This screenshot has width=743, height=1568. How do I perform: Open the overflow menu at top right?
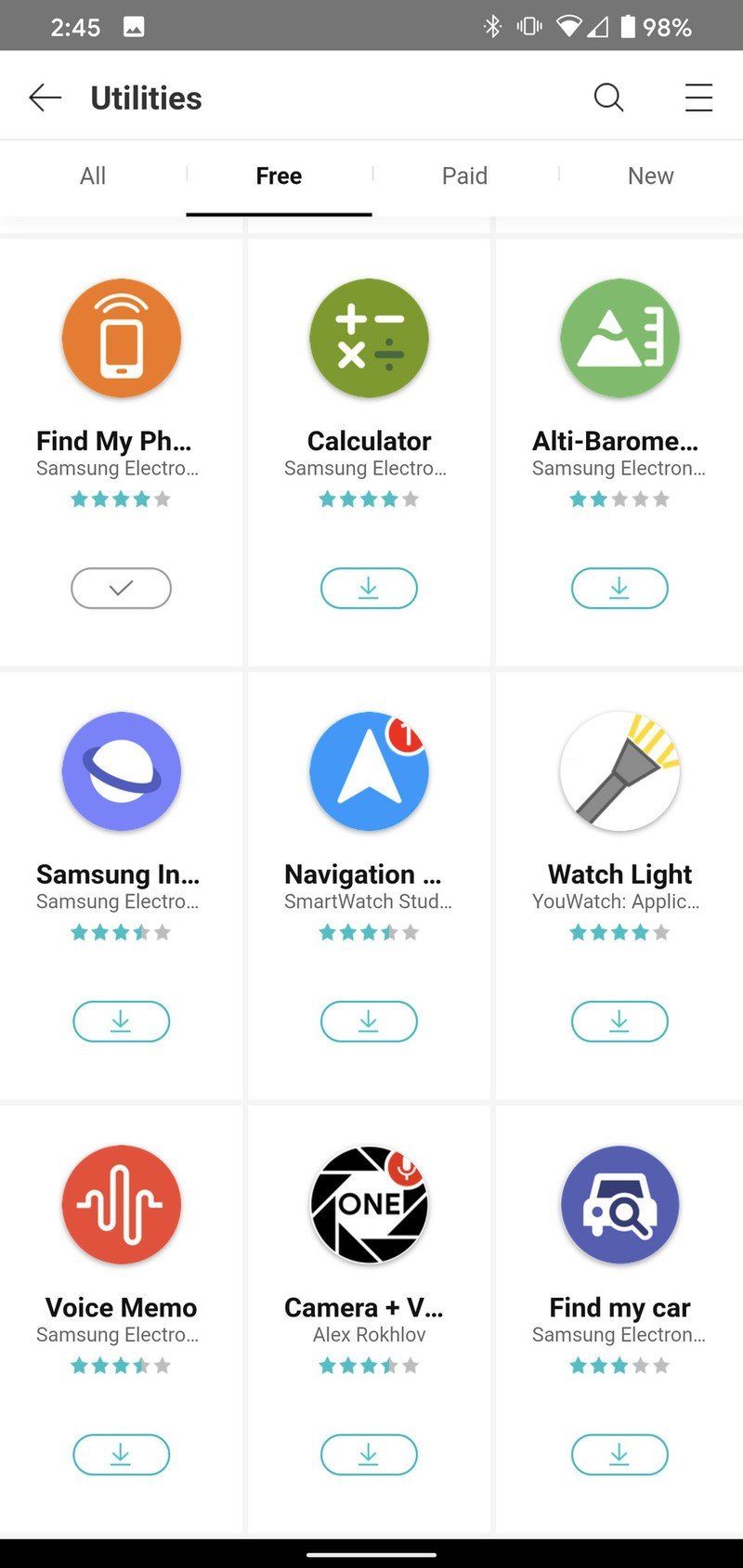pyautogui.click(x=698, y=97)
